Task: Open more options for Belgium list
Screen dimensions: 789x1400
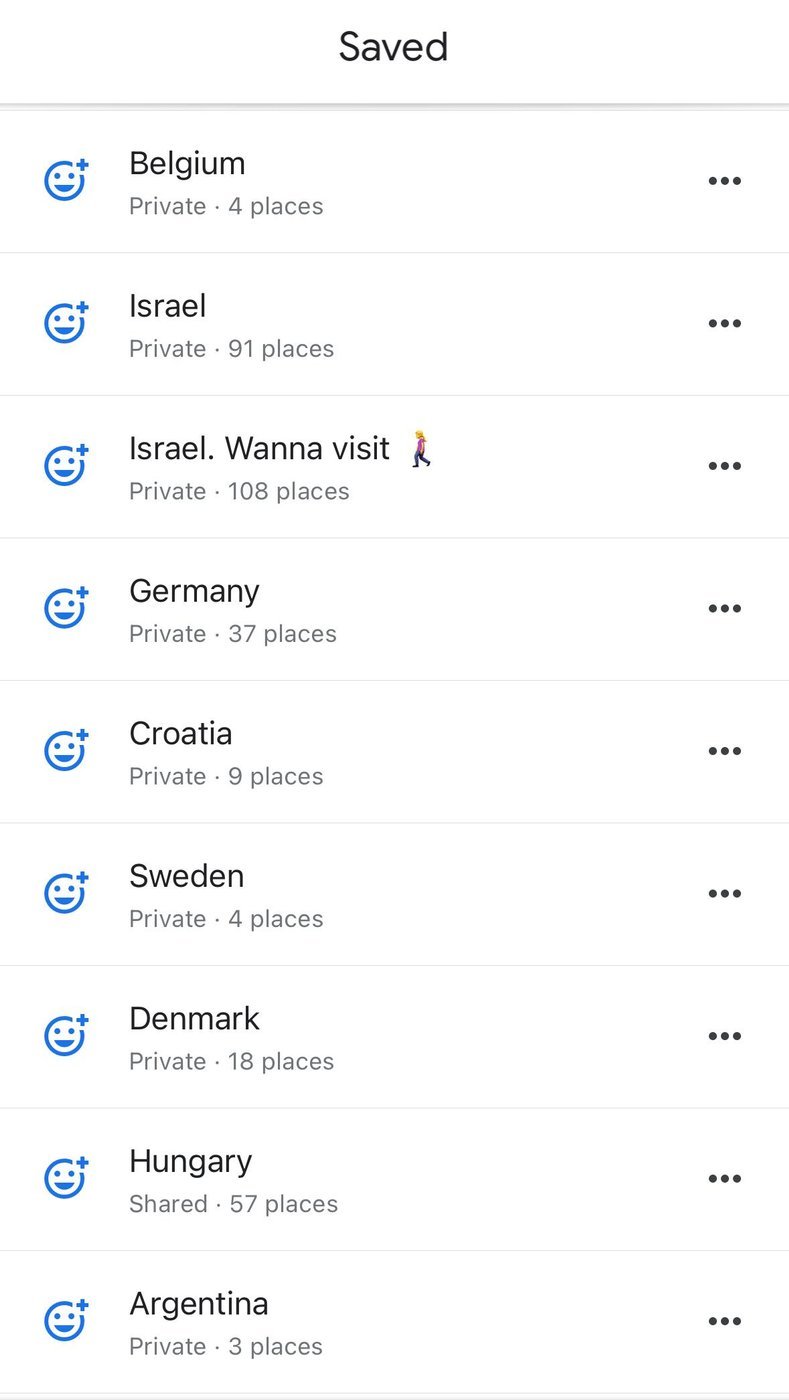Action: [x=724, y=181]
